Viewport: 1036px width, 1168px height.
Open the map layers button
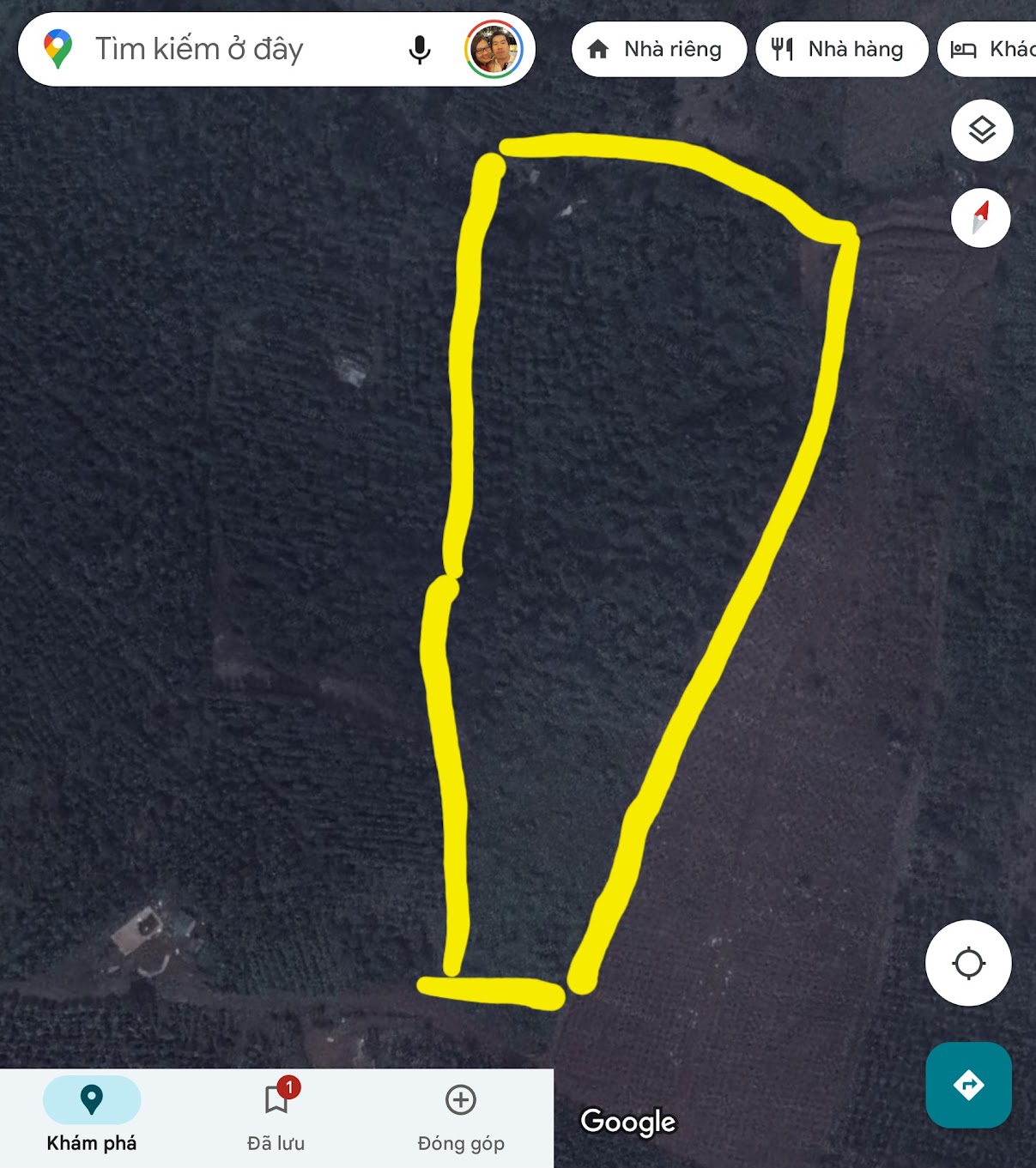click(982, 130)
